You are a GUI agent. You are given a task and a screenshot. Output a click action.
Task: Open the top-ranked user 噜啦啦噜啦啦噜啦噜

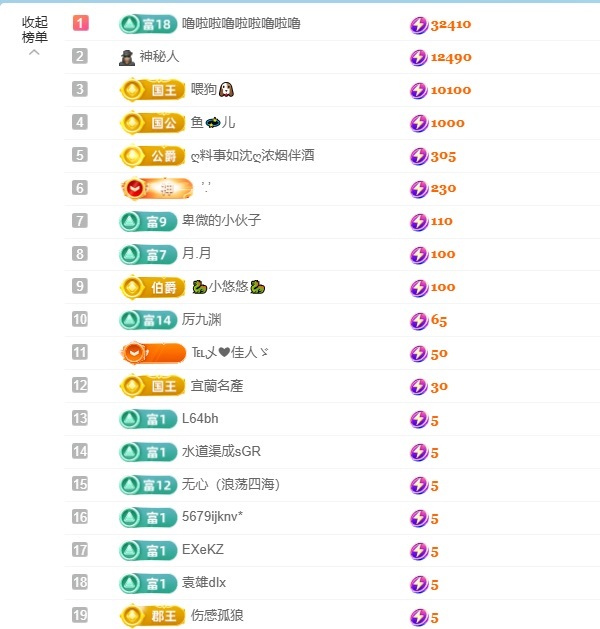pyautogui.click(x=241, y=23)
